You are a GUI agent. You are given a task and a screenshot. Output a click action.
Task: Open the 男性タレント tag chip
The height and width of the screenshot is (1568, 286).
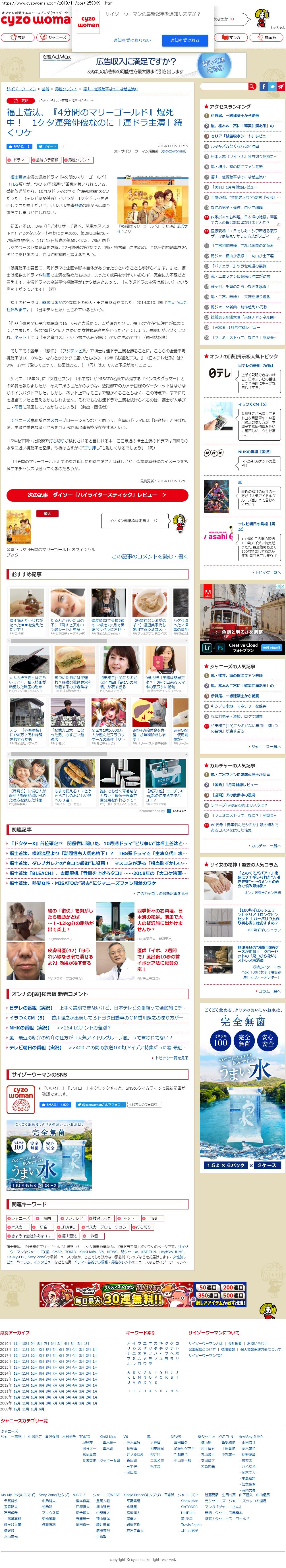pos(77,160)
